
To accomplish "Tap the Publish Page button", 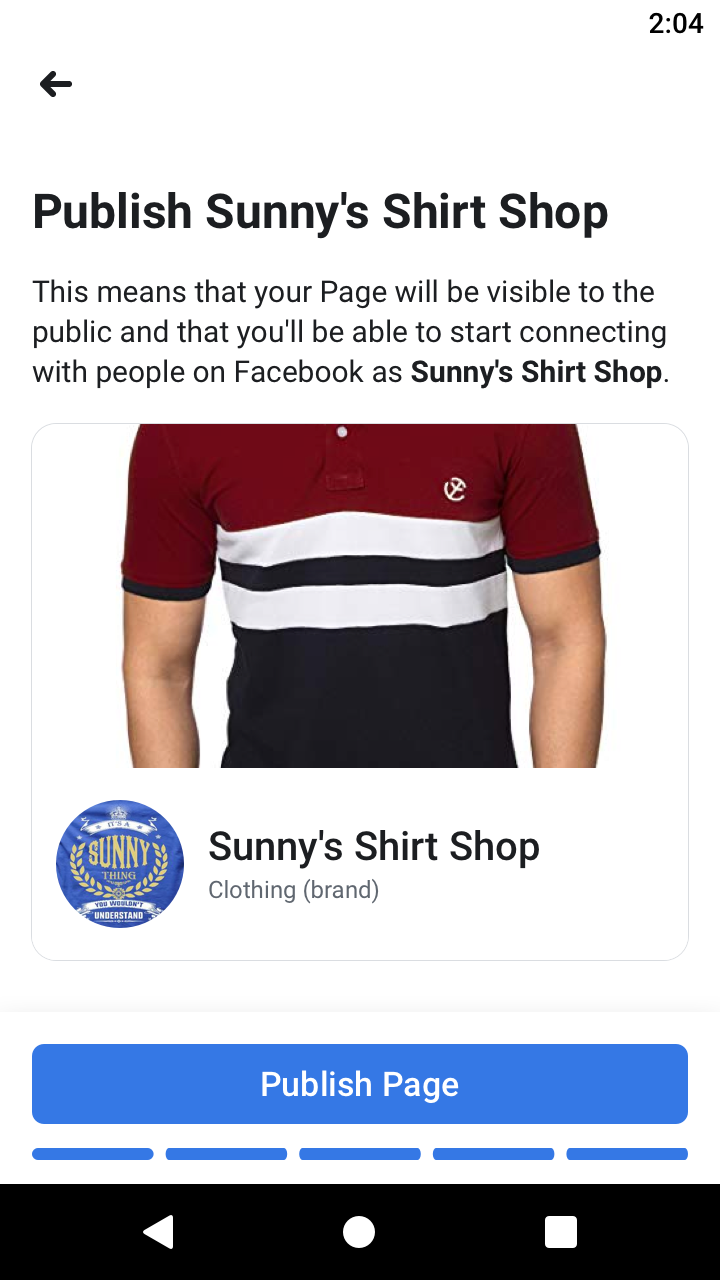I will coord(360,1084).
